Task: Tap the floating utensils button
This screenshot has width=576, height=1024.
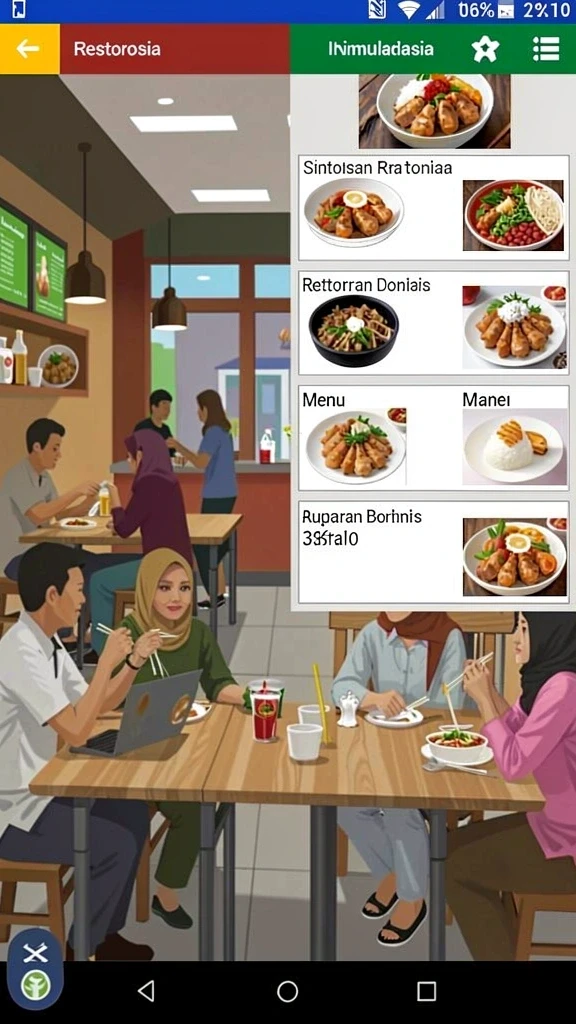Action: tap(35, 968)
